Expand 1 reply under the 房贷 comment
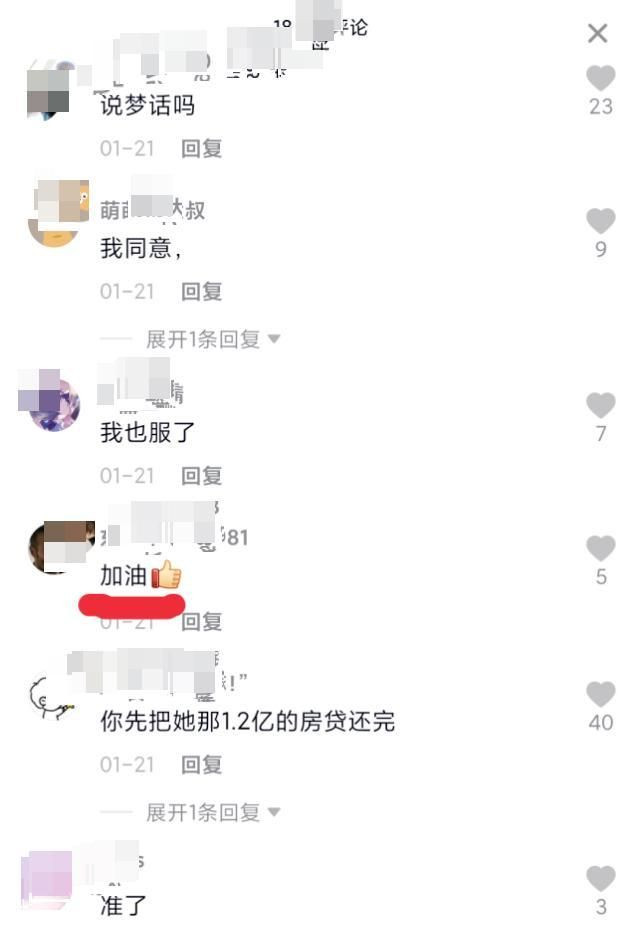 [x=212, y=812]
